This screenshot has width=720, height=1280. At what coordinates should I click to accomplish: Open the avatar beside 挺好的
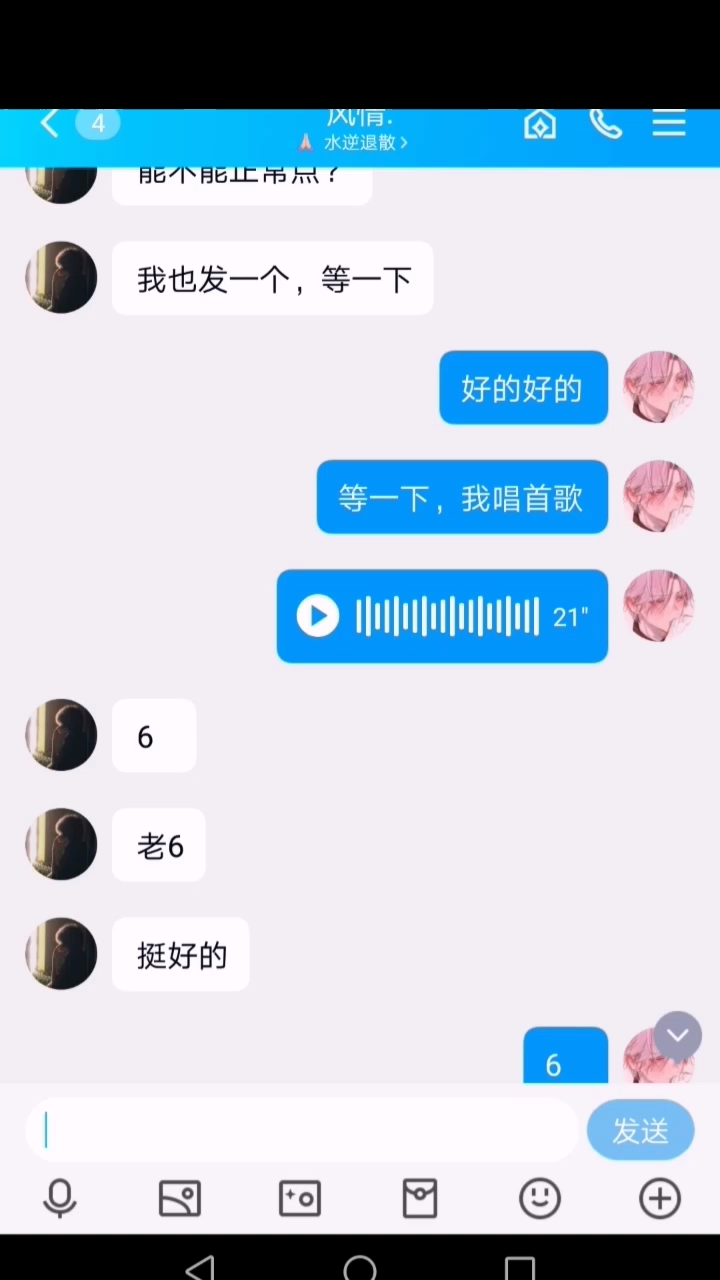coord(61,954)
